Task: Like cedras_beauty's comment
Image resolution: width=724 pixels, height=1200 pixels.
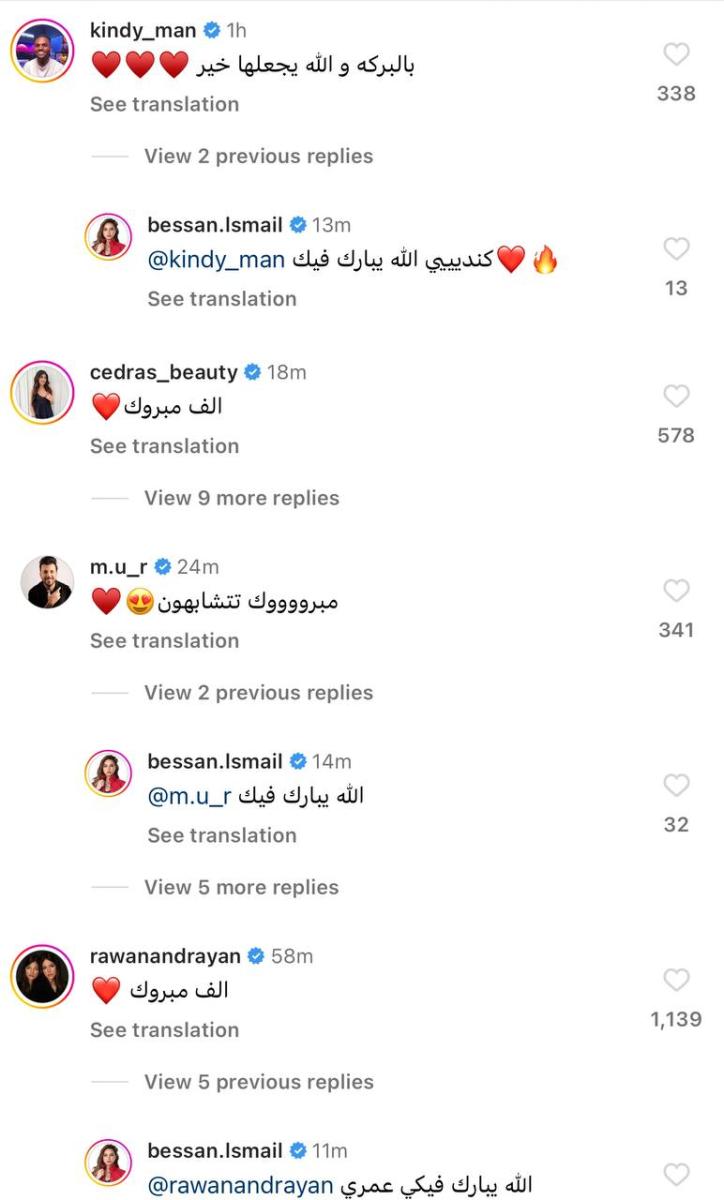Action: (x=677, y=396)
